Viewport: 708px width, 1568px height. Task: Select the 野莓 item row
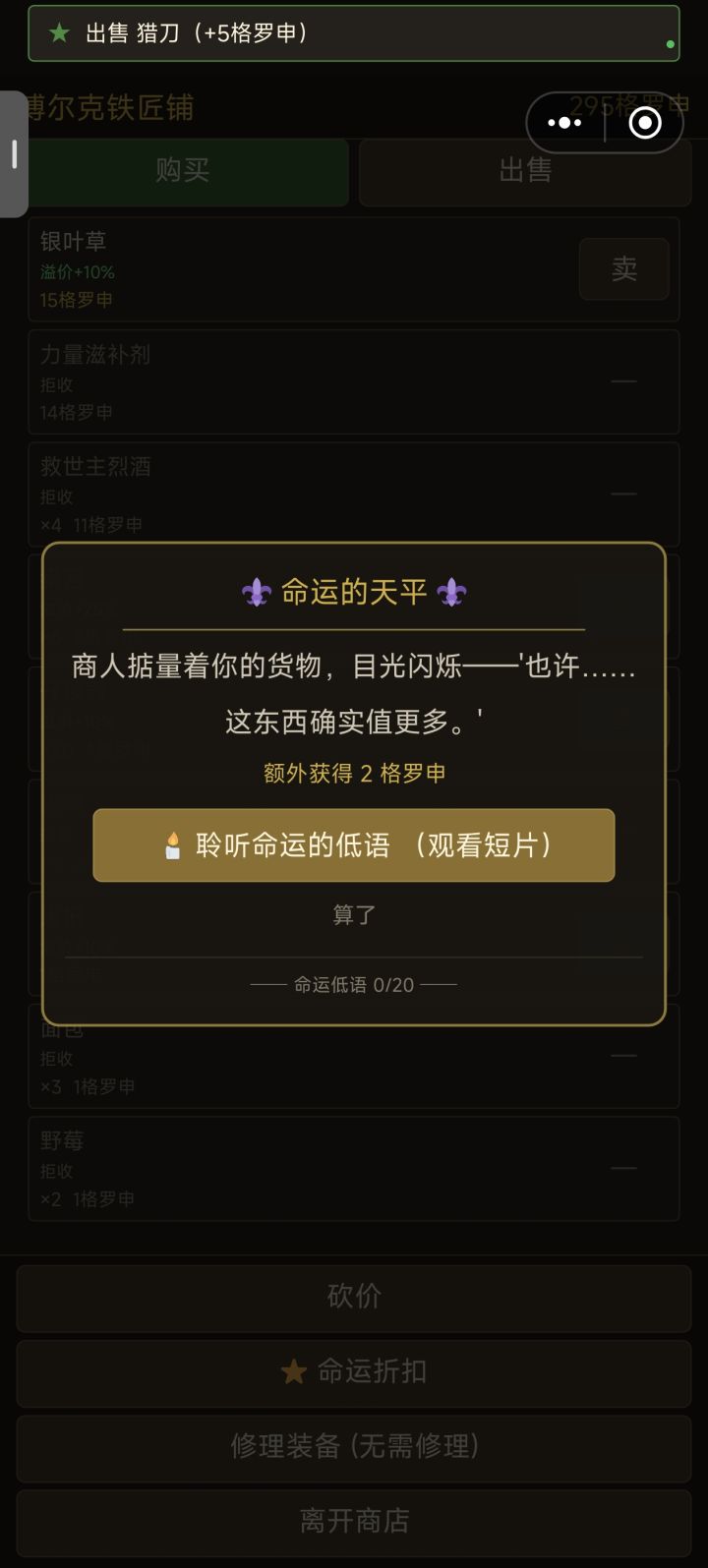[x=354, y=1168]
